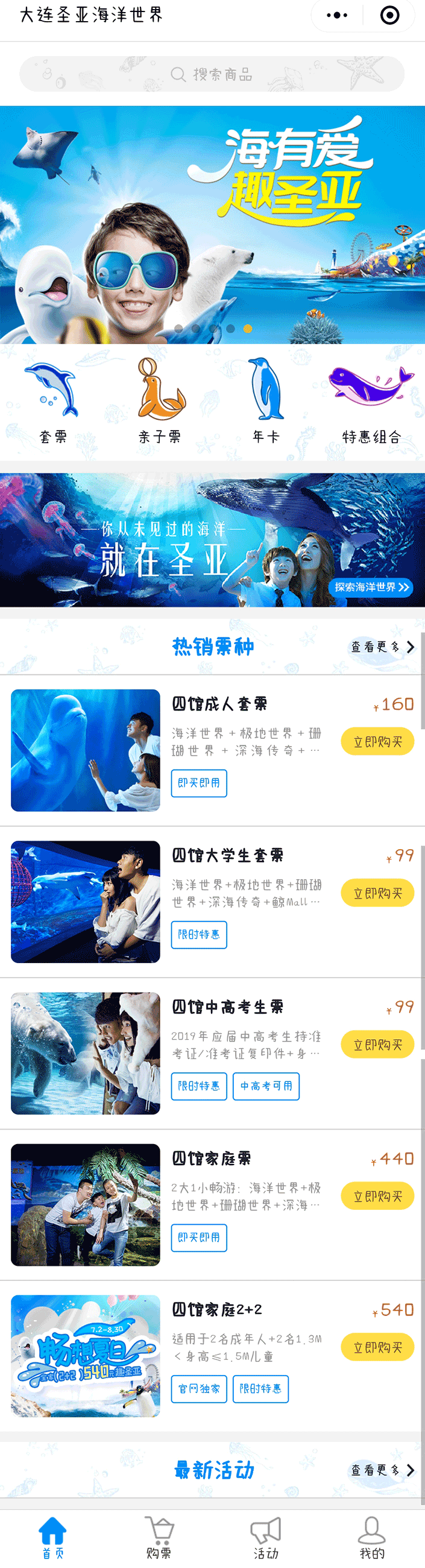The width and height of the screenshot is (425, 1568).
Task: Tap 立即购买 for 四馆中高考生票
Action: [377, 1045]
